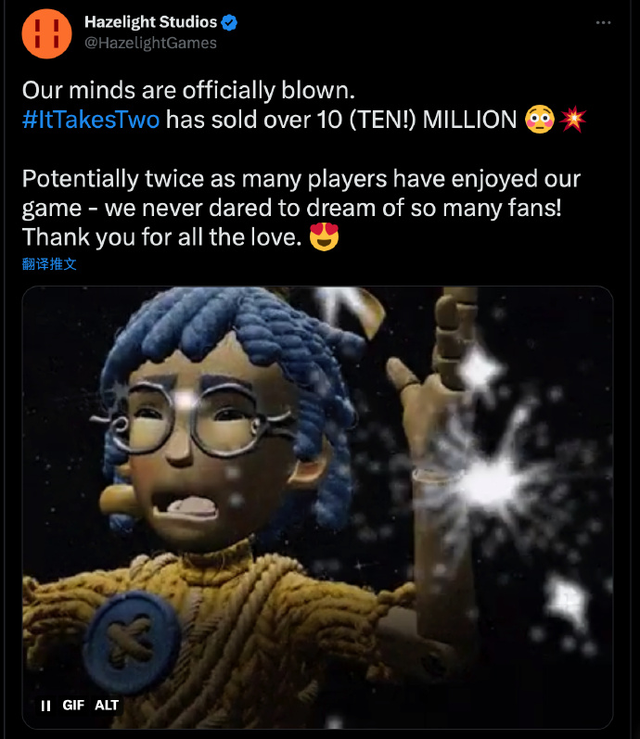Open Hazelight Studios profile avatar
The image size is (640, 739).
click(47, 33)
